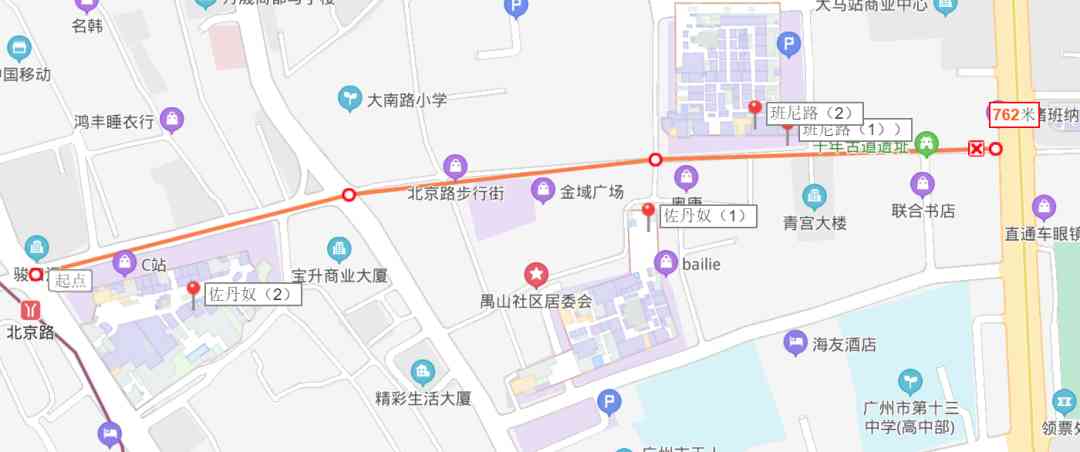The height and width of the screenshot is (452, 1080).
Task: Select 宝升商业大厦 building icon
Action: 339,248
